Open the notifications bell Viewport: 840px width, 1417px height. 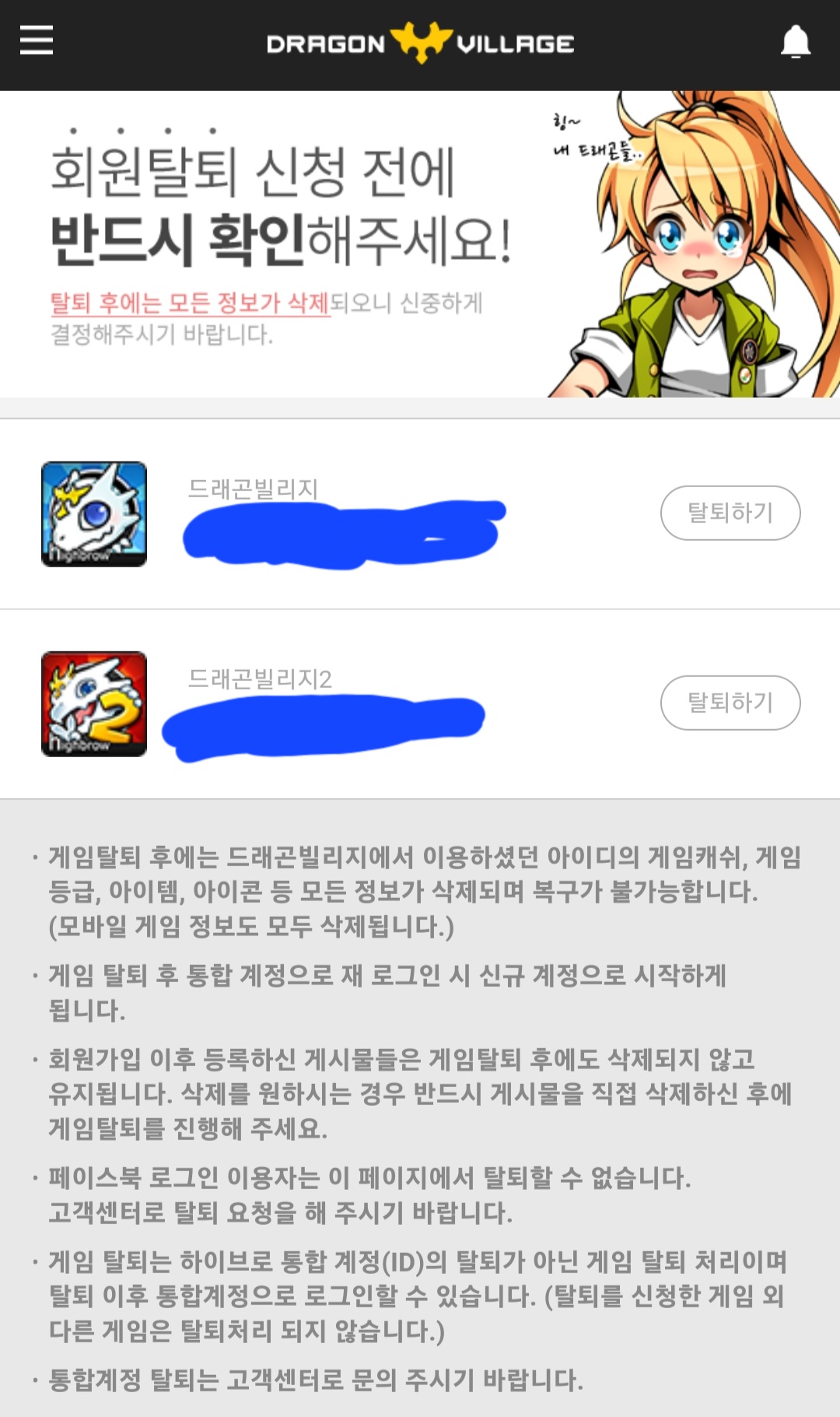point(795,41)
